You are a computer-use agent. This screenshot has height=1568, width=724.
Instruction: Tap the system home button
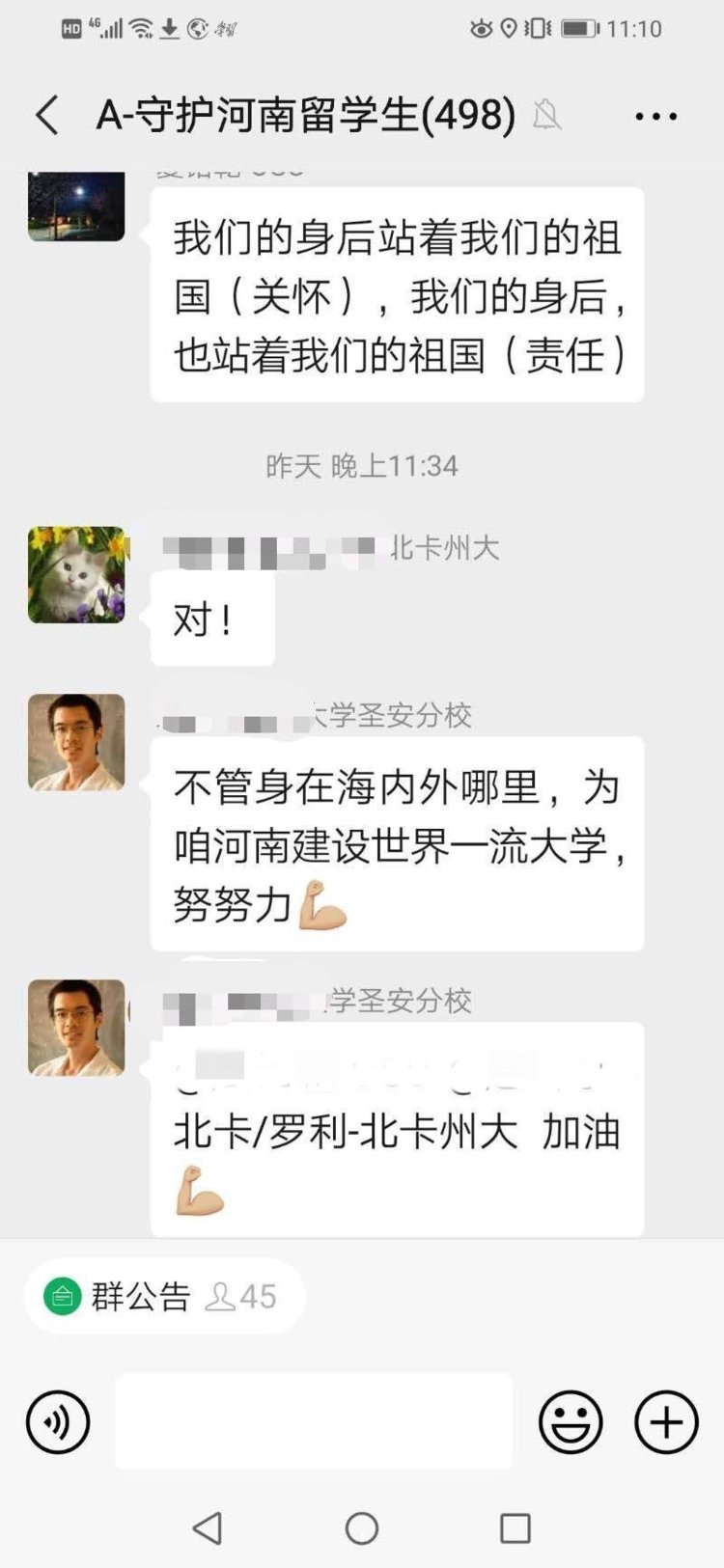(362, 1528)
